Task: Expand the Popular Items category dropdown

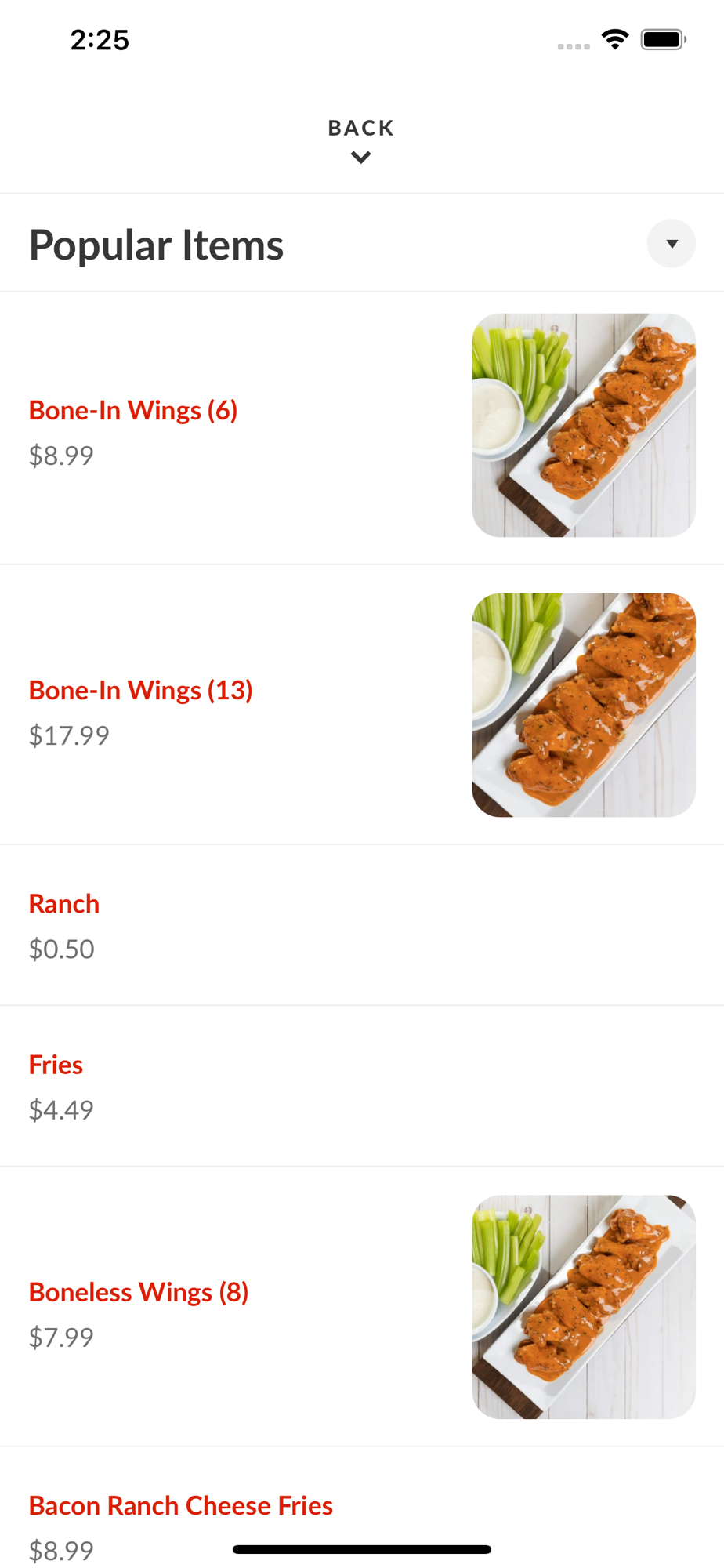Action: (671, 244)
